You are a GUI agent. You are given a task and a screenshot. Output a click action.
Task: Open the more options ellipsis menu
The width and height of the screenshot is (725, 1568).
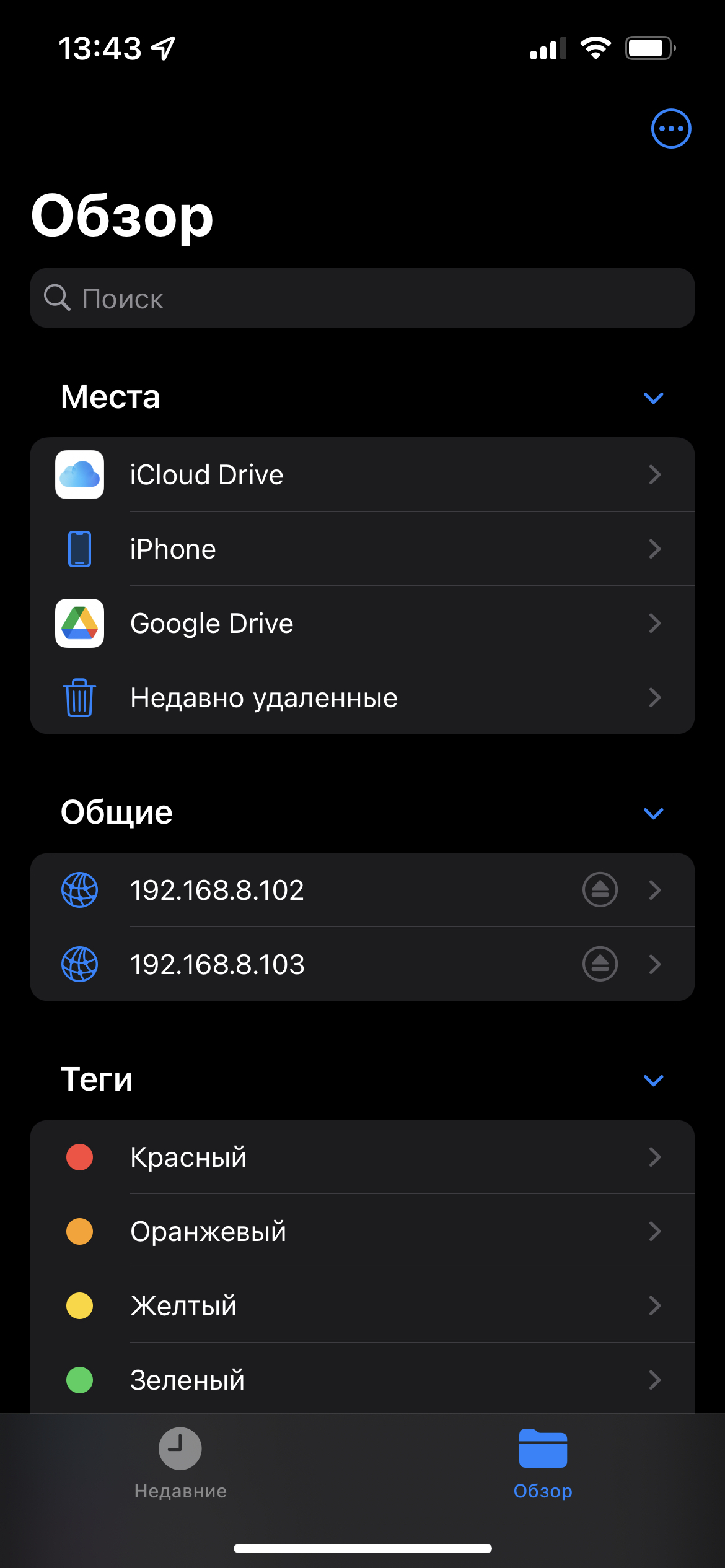click(x=671, y=129)
